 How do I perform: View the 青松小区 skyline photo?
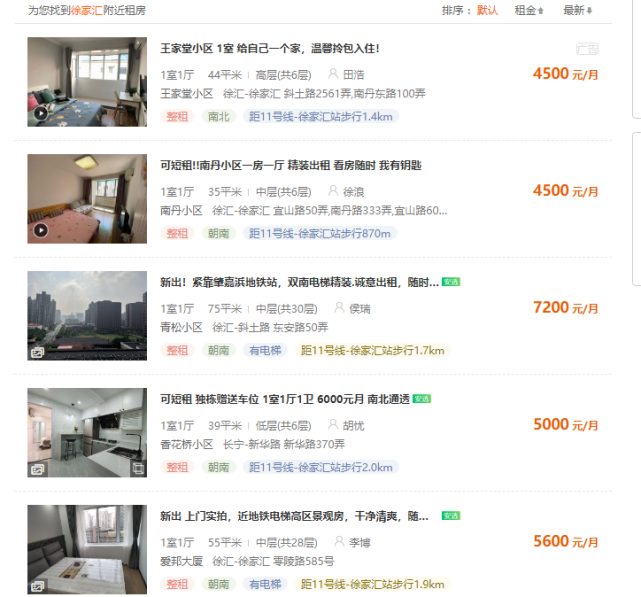(73, 315)
